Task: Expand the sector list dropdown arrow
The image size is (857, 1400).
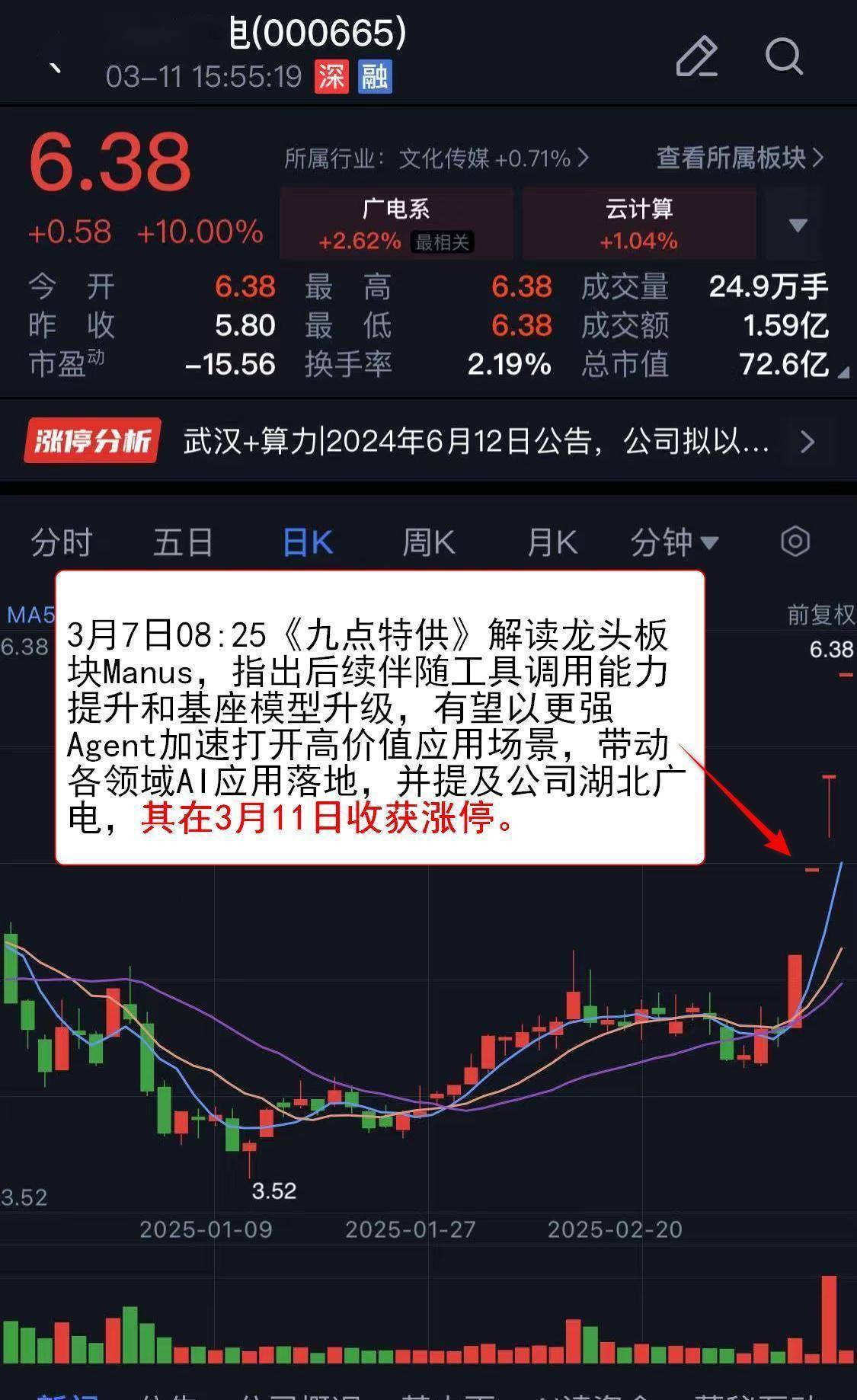Action: (x=798, y=225)
